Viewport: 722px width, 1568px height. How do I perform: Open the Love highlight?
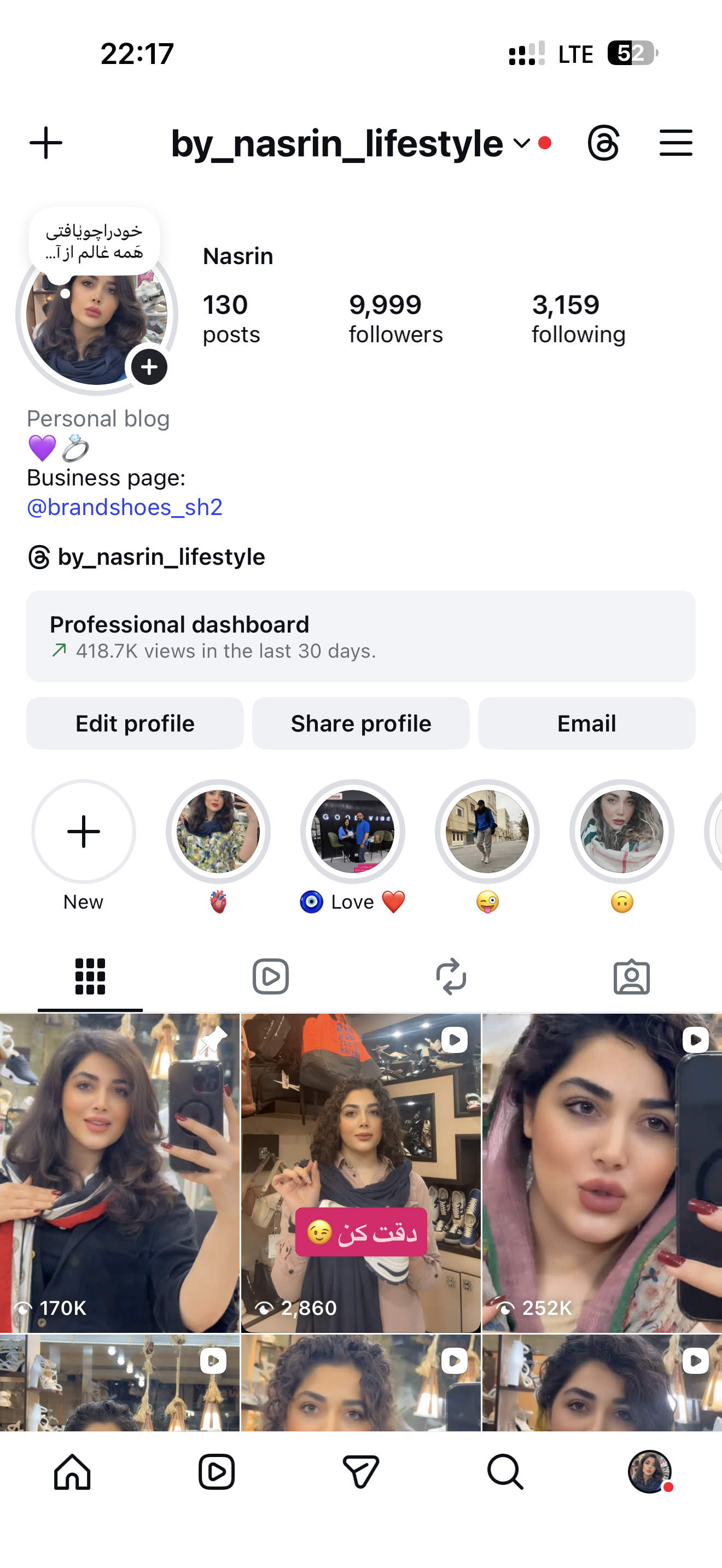pyautogui.click(x=352, y=832)
